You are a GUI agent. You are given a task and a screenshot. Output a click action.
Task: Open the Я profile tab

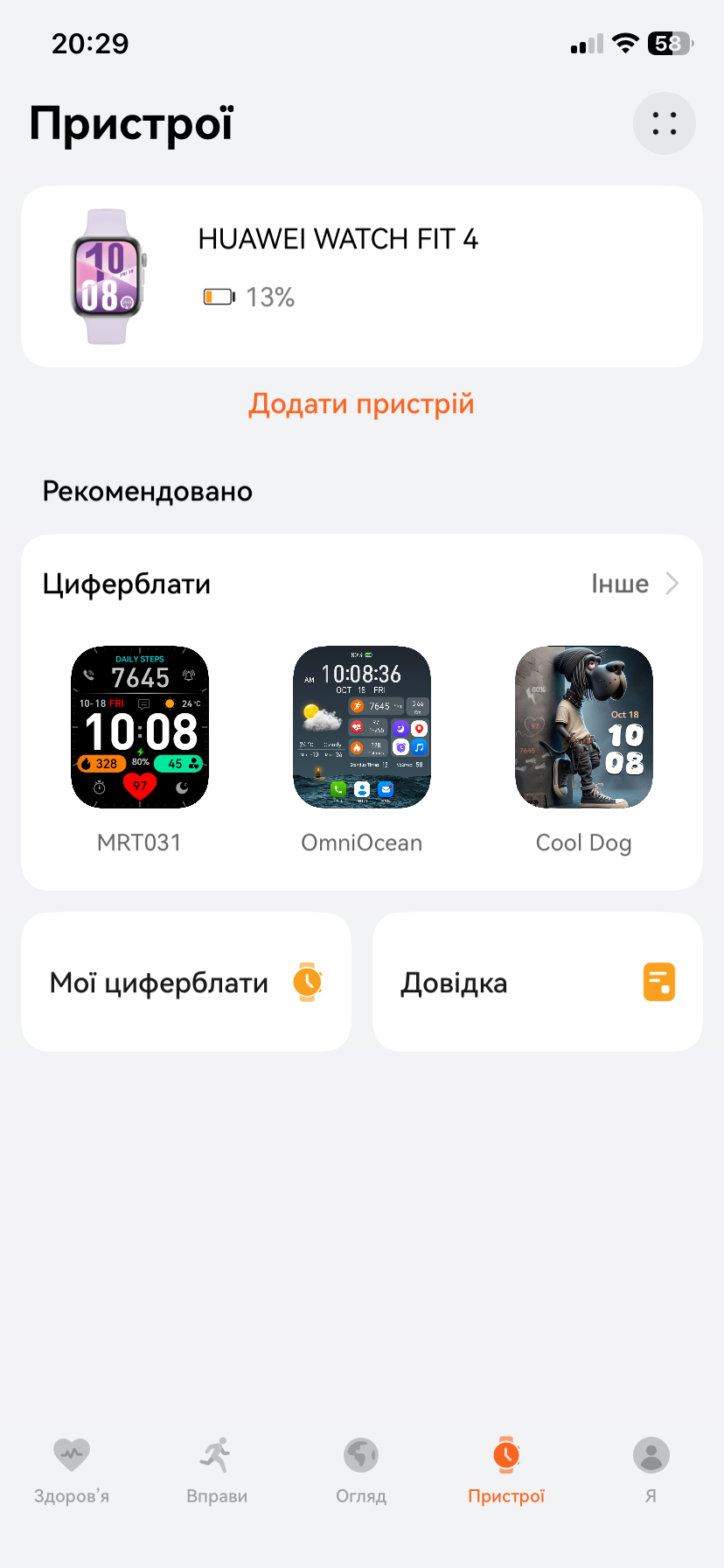651,1470
